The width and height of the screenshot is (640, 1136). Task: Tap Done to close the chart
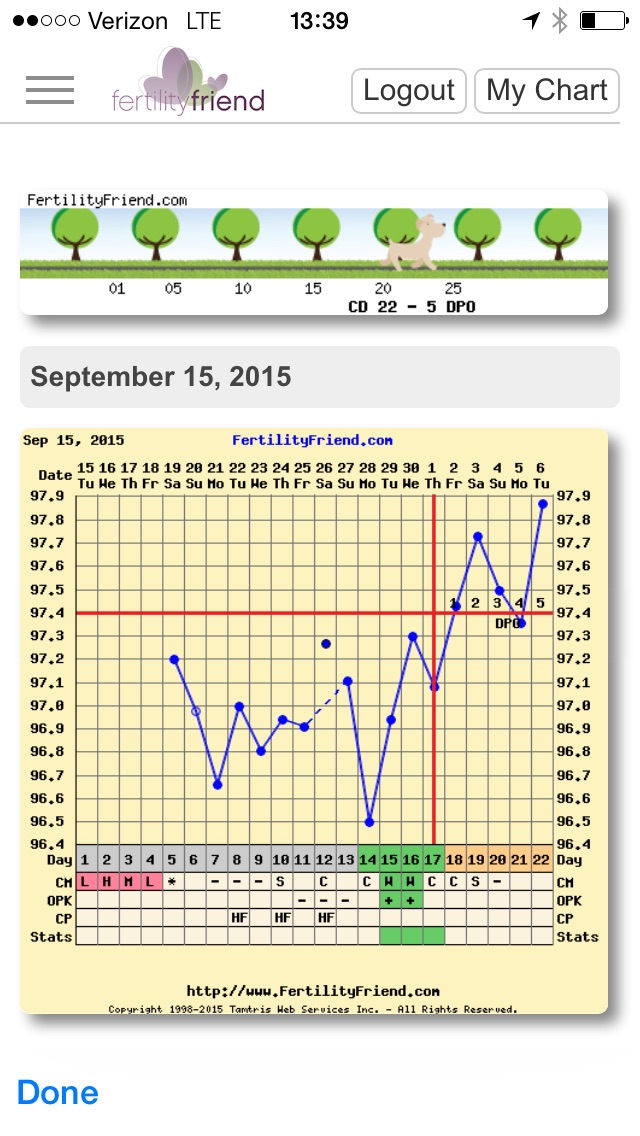click(x=58, y=1092)
